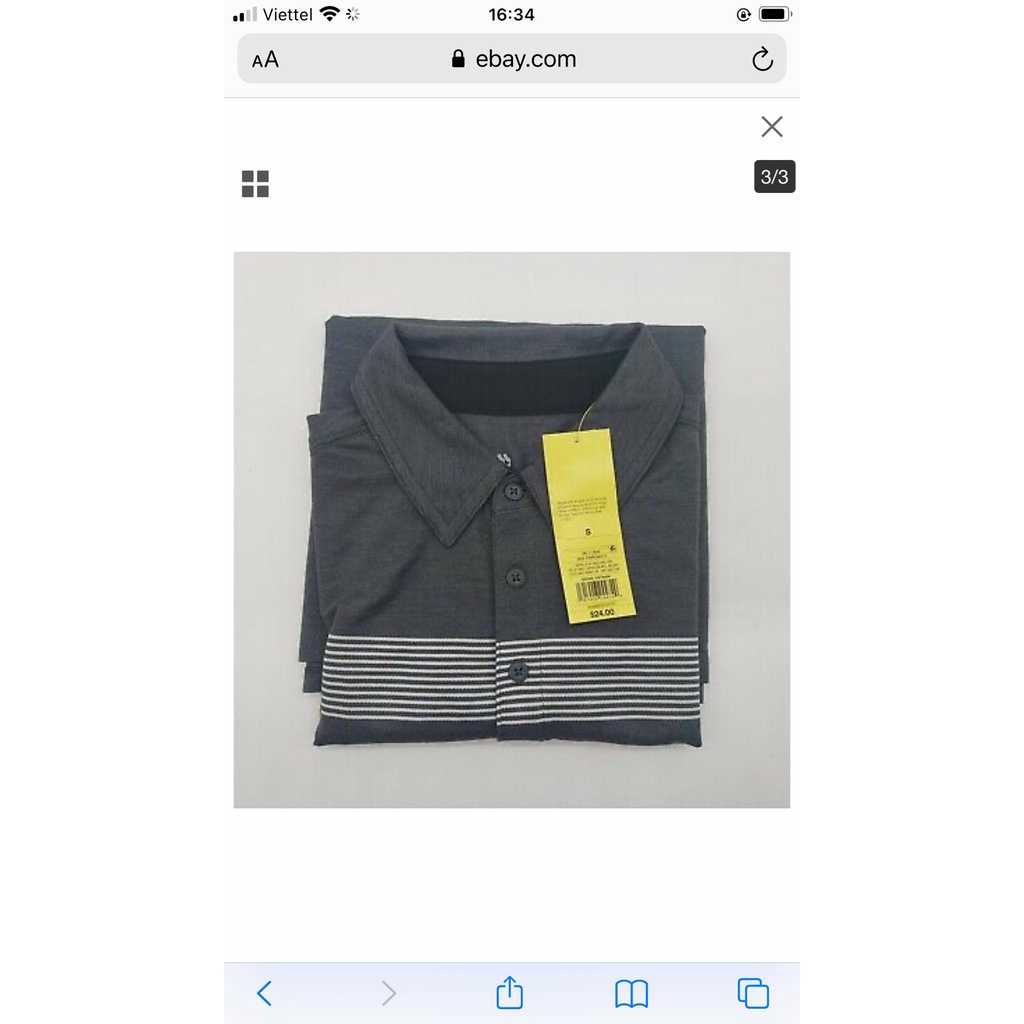This screenshot has width=1024, height=1024.
Task: Close the image viewer
Action: point(771,127)
